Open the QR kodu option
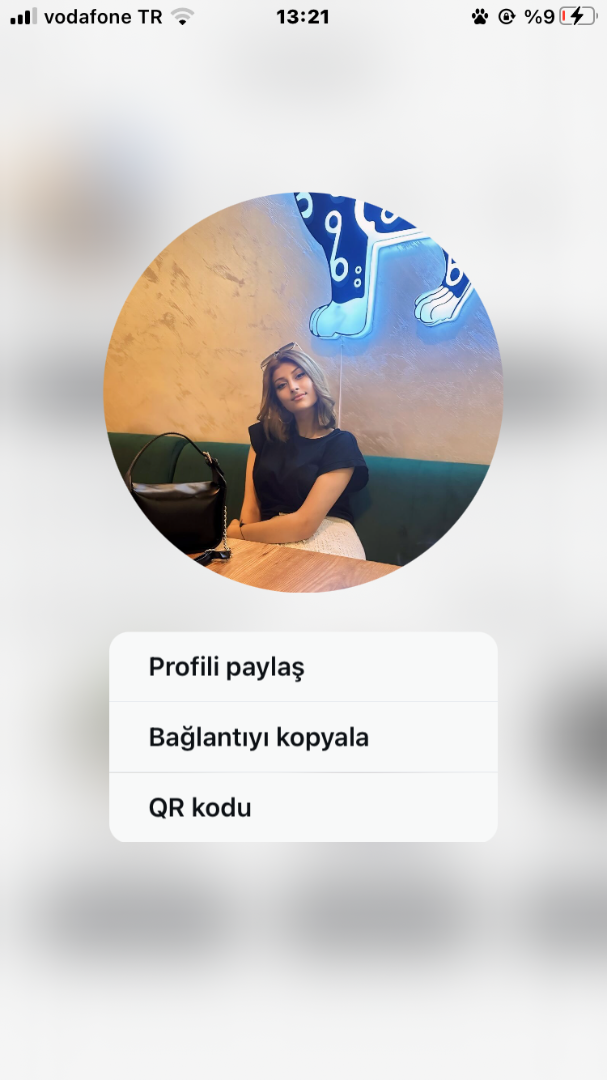The width and height of the screenshot is (607, 1080). tap(302, 808)
